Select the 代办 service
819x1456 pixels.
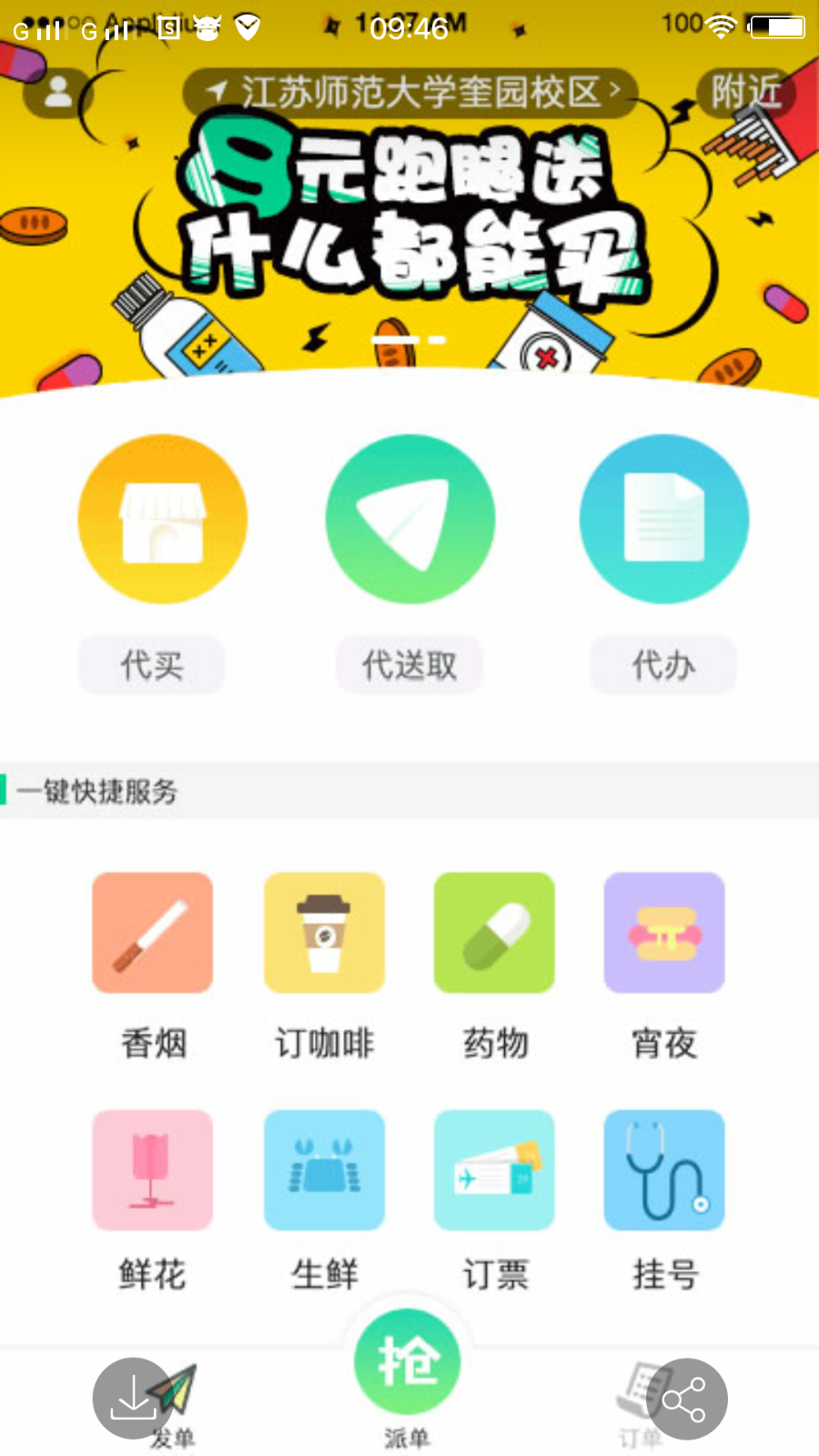663,520
